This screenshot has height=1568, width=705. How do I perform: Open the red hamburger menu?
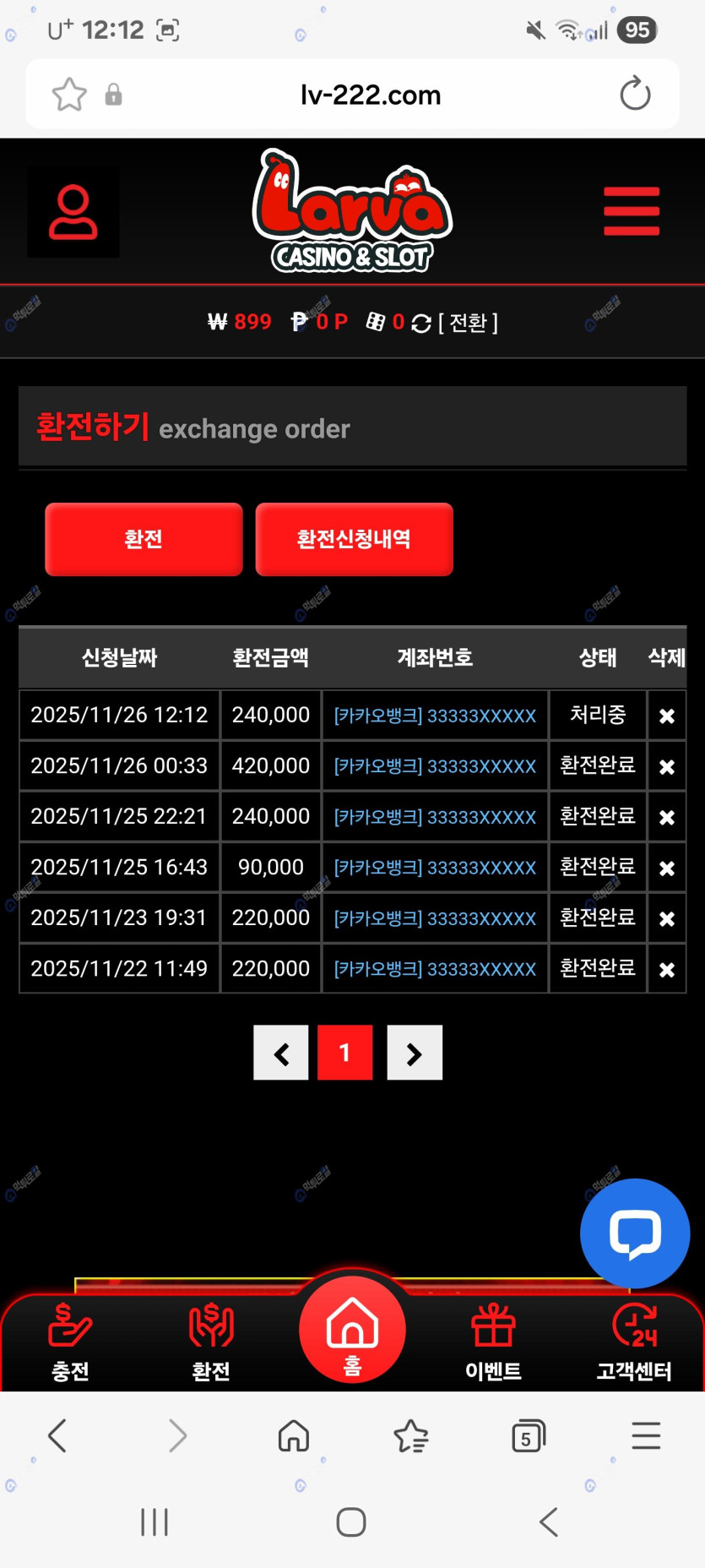click(631, 211)
